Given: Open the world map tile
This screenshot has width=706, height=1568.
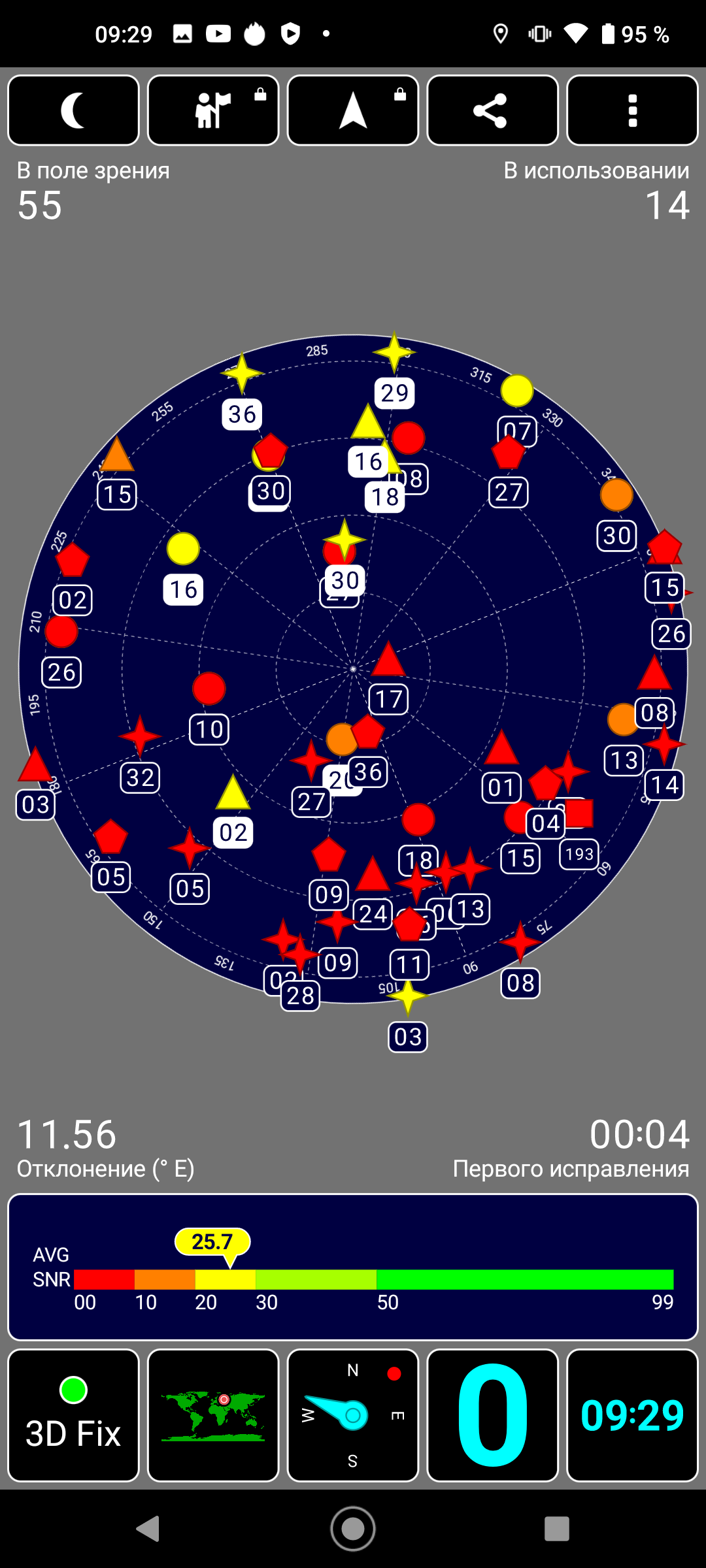Looking at the screenshot, I should point(213,1415).
